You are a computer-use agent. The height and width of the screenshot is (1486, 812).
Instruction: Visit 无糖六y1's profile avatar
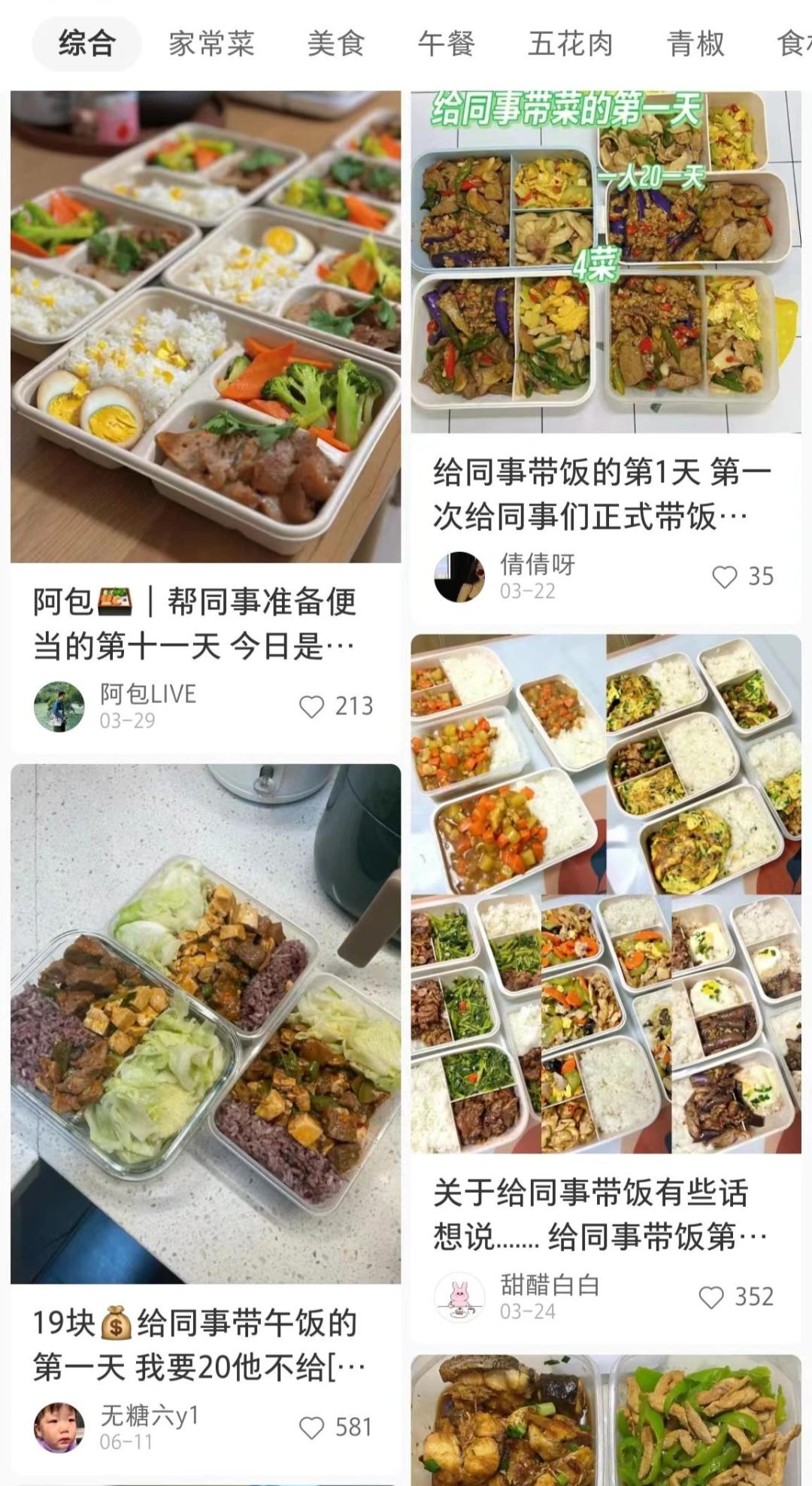(59, 1427)
